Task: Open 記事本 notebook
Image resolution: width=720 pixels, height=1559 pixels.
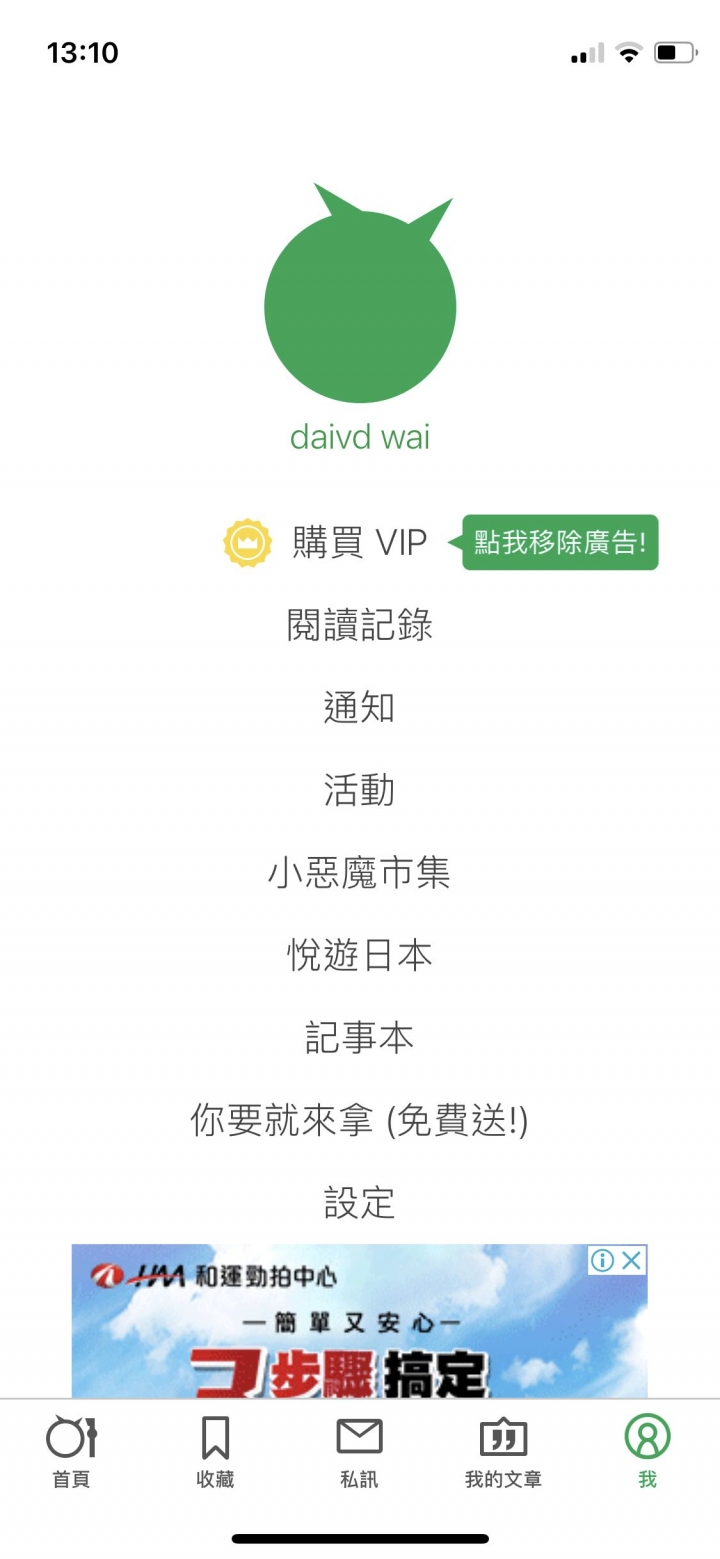Action: 359,1038
